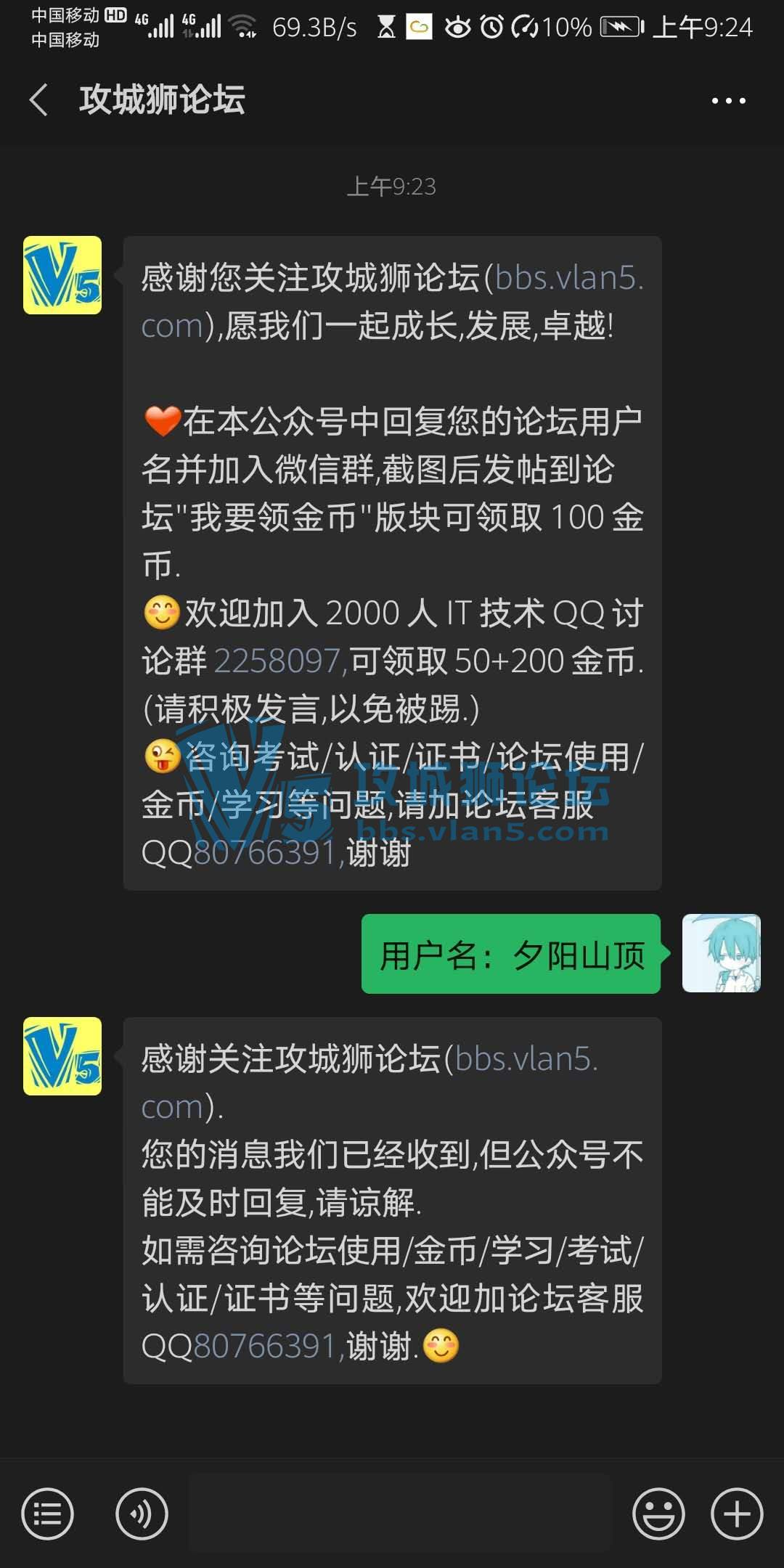The width and height of the screenshot is (784, 1568).
Task: Switch to the account menu keyboard icon
Action: pyautogui.click(x=48, y=1514)
